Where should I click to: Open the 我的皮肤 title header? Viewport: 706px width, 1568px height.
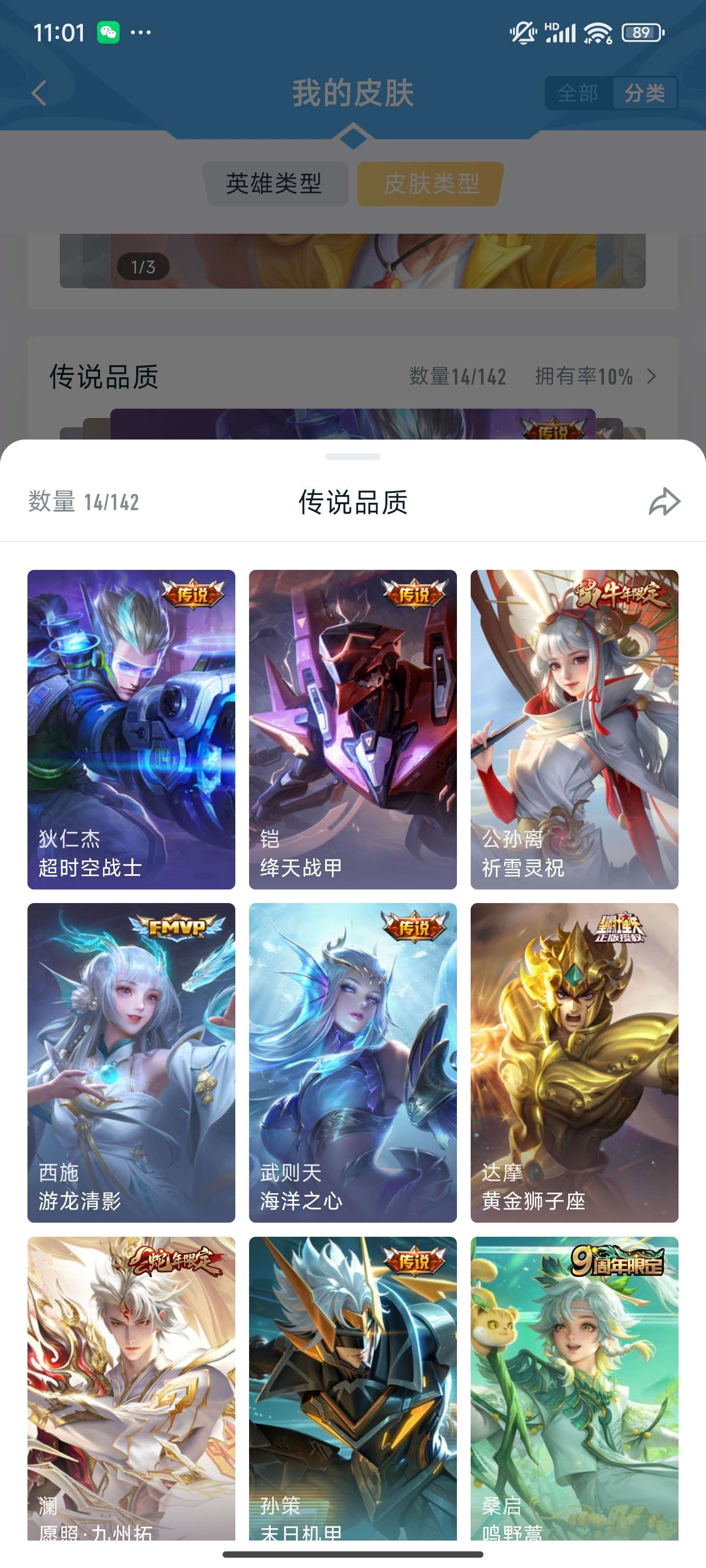tap(353, 93)
